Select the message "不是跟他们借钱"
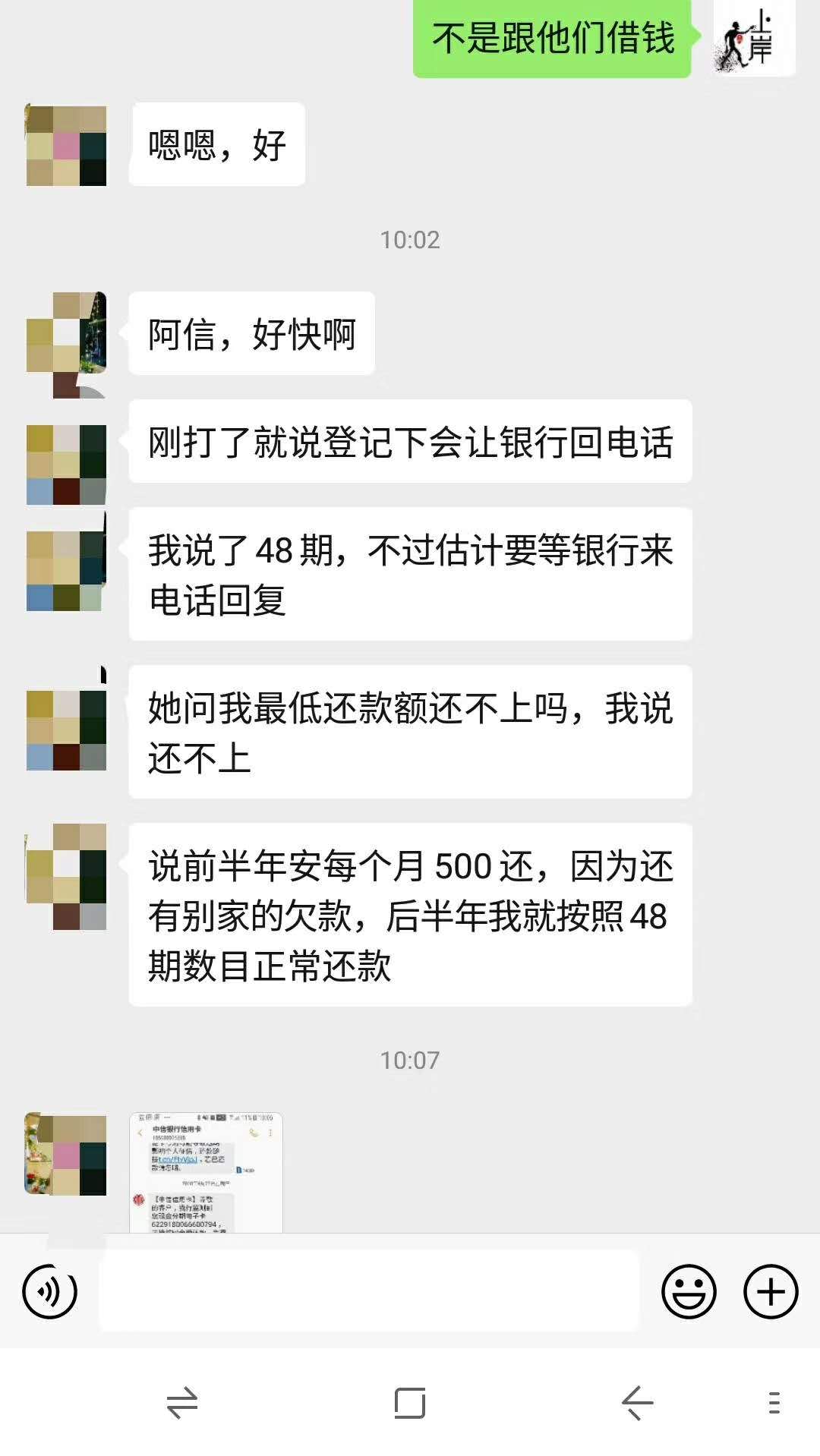The height and width of the screenshot is (1456, 820). [553, 42]
